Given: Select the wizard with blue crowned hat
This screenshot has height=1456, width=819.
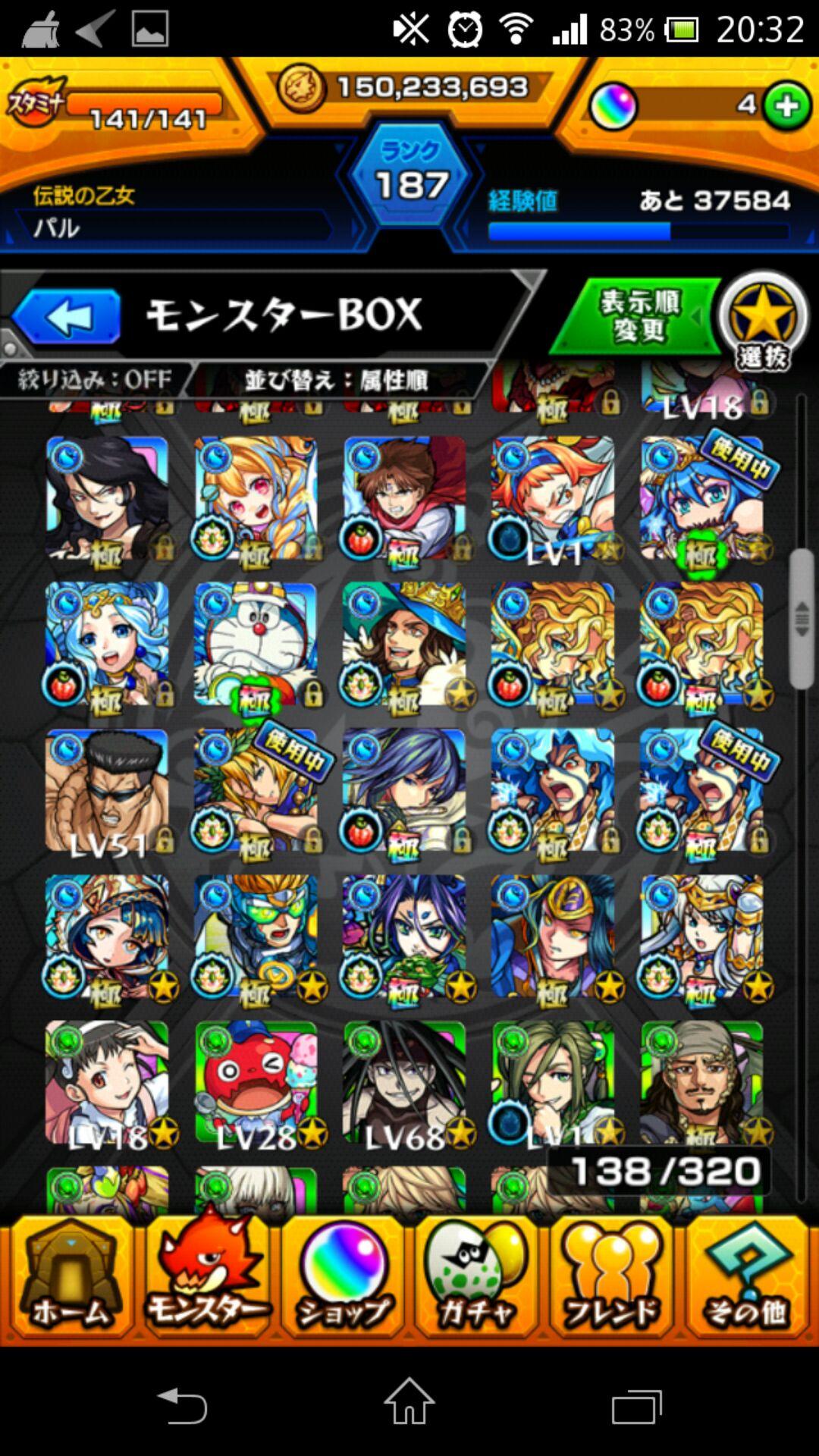Looking at the screenshot, I should pos(404,645).
